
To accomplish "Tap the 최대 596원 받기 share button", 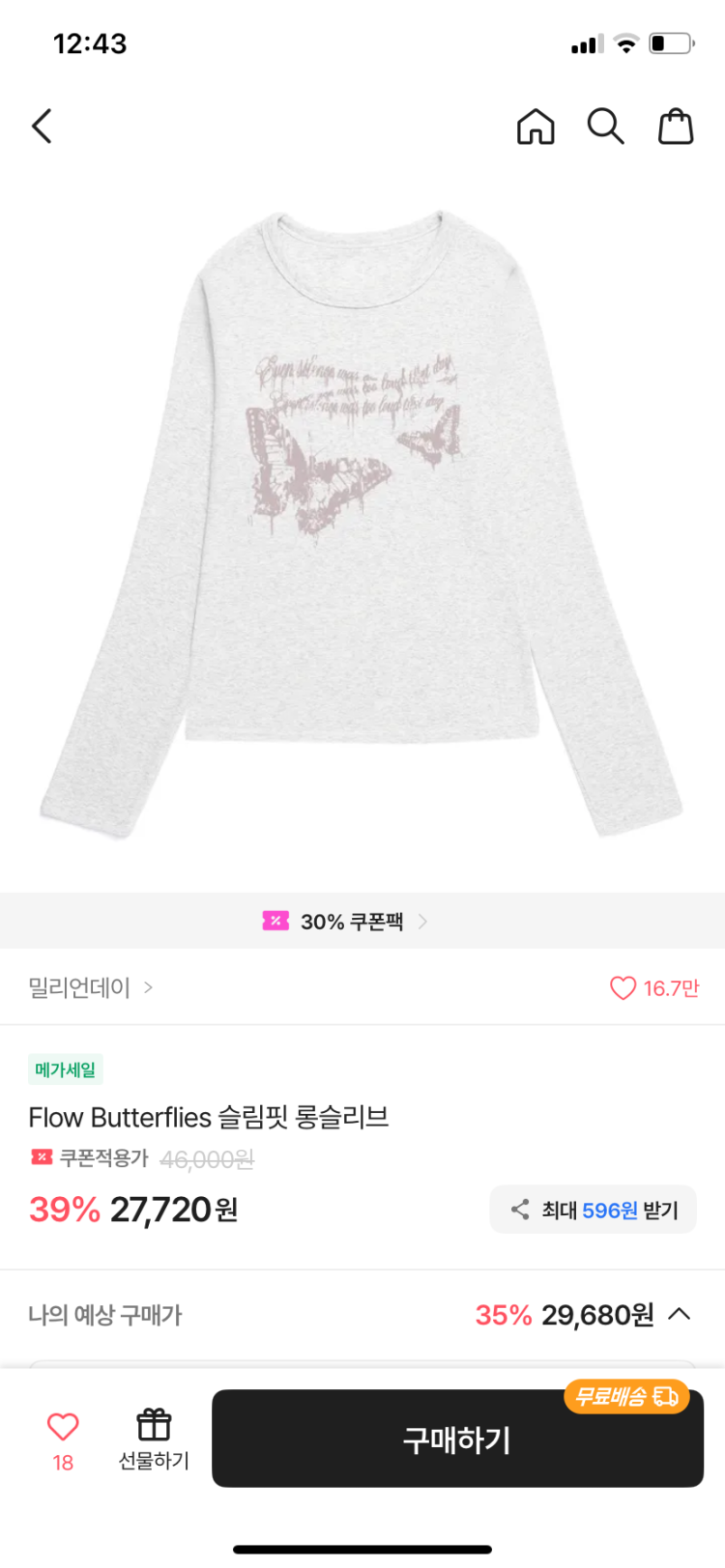I will [593, 1210].
